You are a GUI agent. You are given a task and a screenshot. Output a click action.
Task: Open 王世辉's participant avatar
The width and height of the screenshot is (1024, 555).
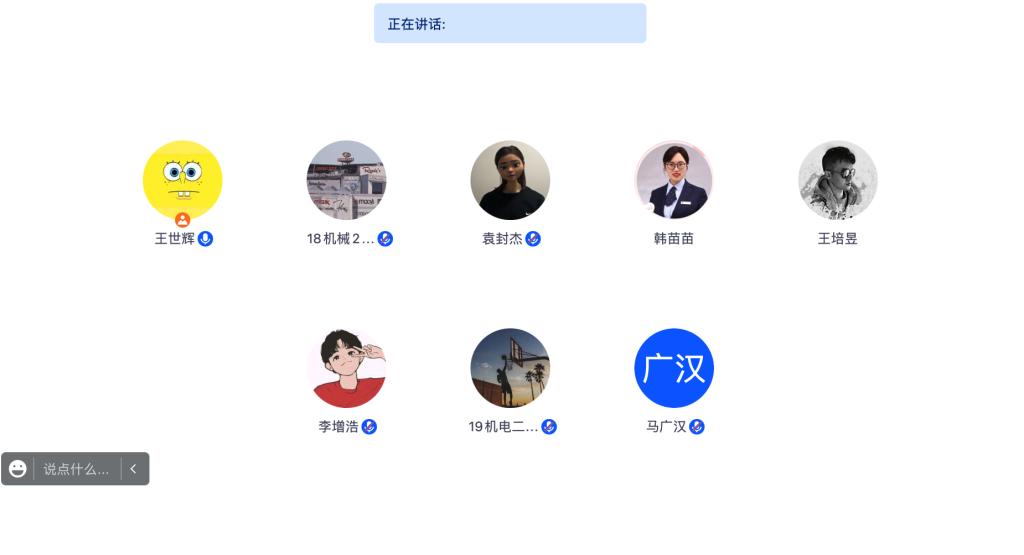click(x=182, y=180)
